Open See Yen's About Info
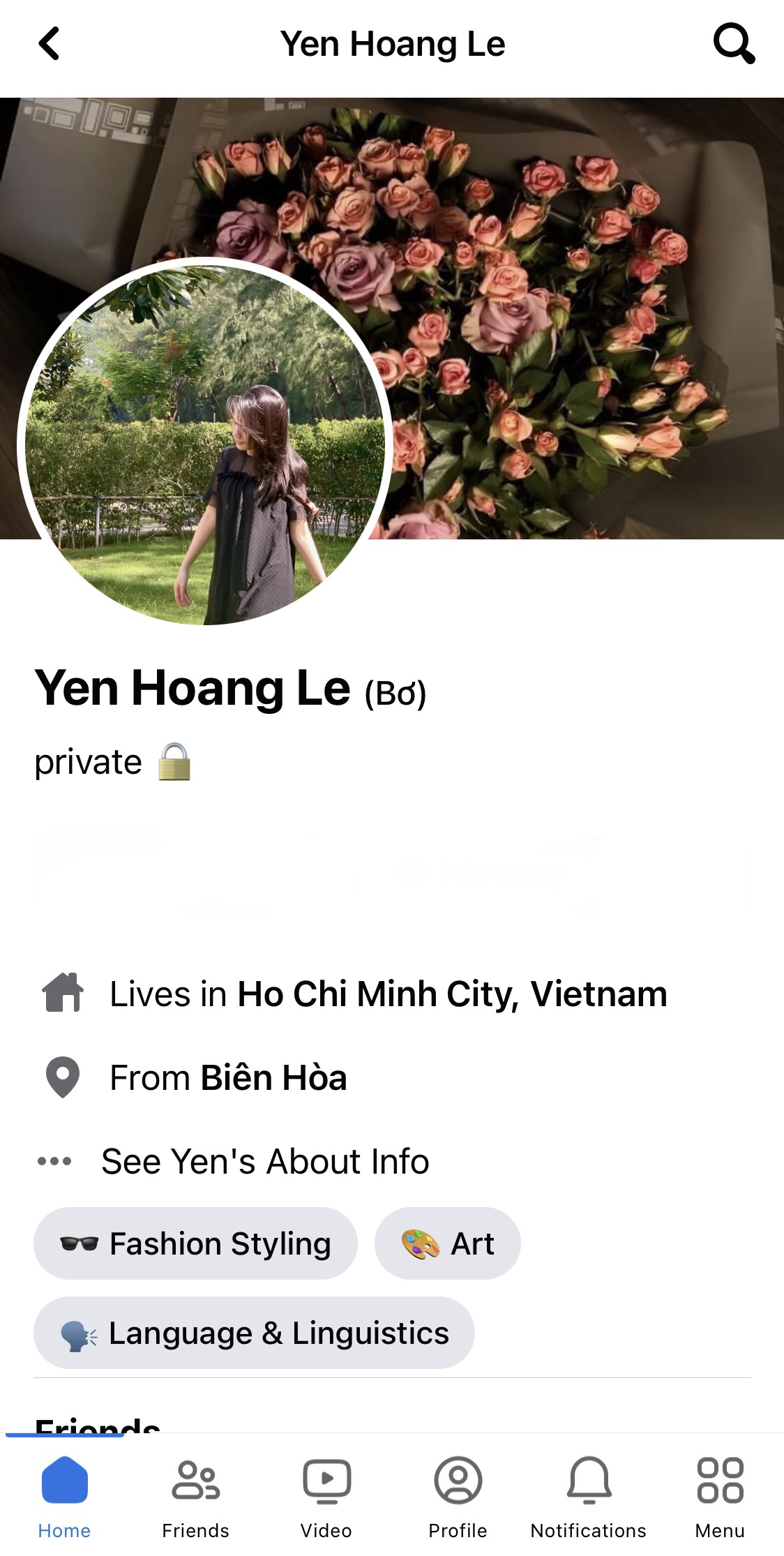The width and height of the screenshot is (784, 1556). (265, 1162)
